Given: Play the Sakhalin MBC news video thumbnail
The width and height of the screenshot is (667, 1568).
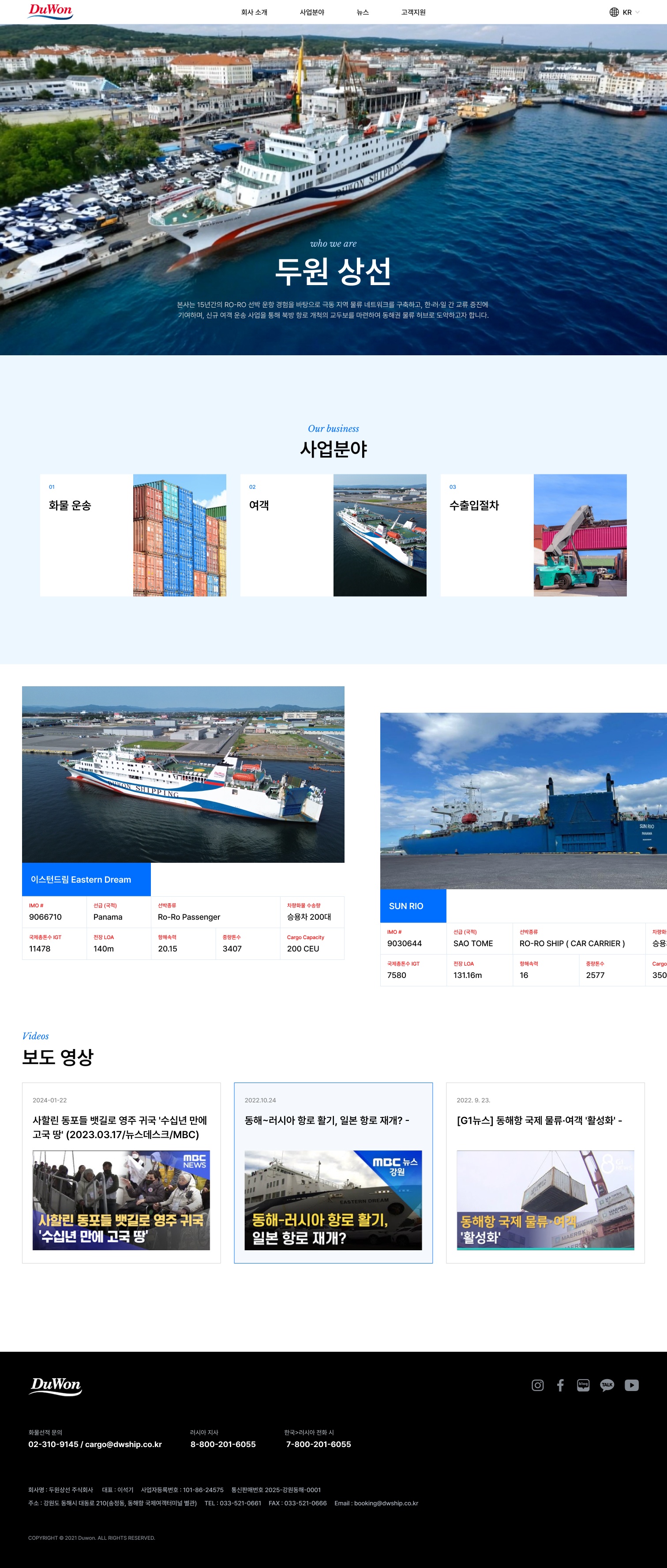Looking at the screenshot, I should point(122,1200).
